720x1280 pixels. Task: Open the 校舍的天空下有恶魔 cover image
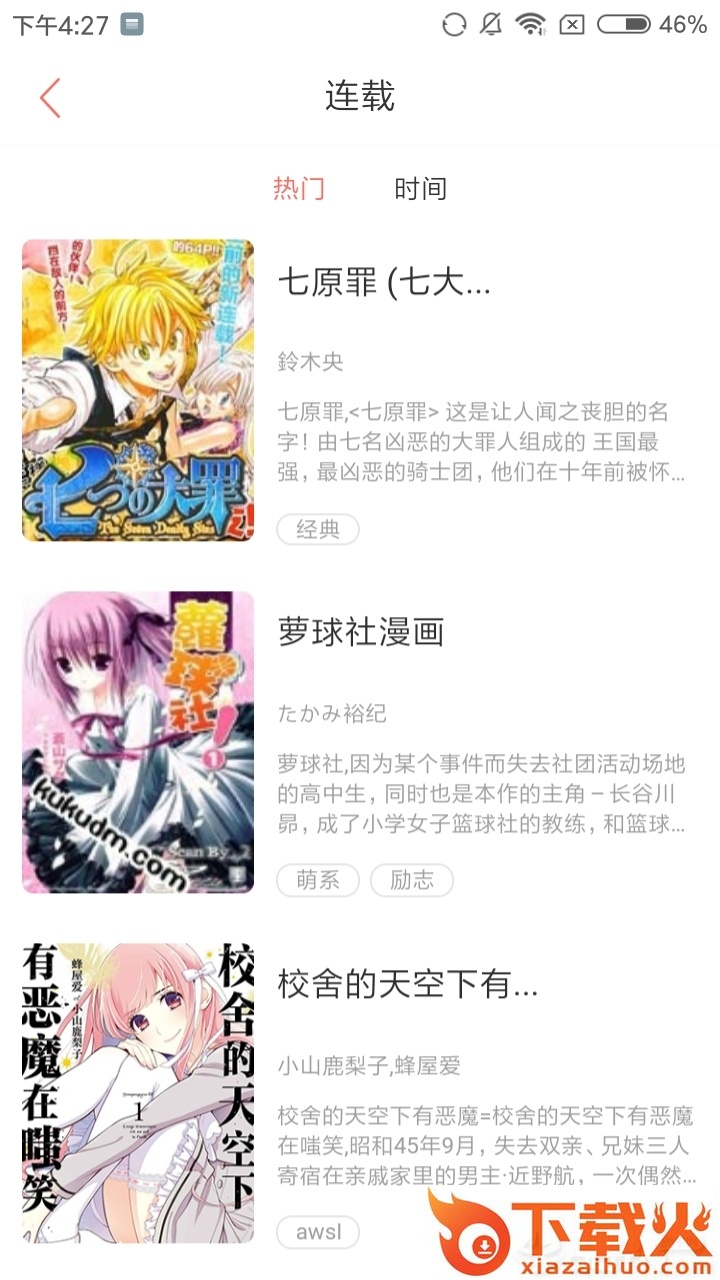coord(138,1092)
